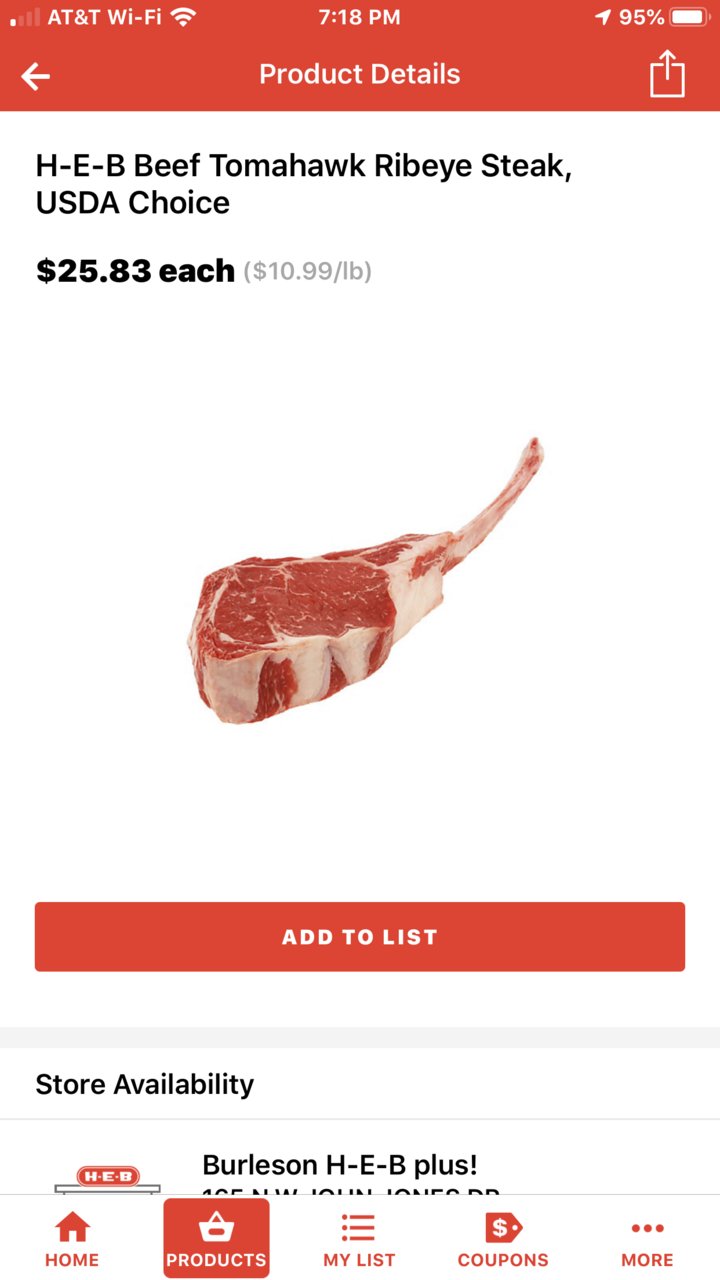720x1280 pixels.
Task: Go to the Coupons tab
Action: 503,1240
